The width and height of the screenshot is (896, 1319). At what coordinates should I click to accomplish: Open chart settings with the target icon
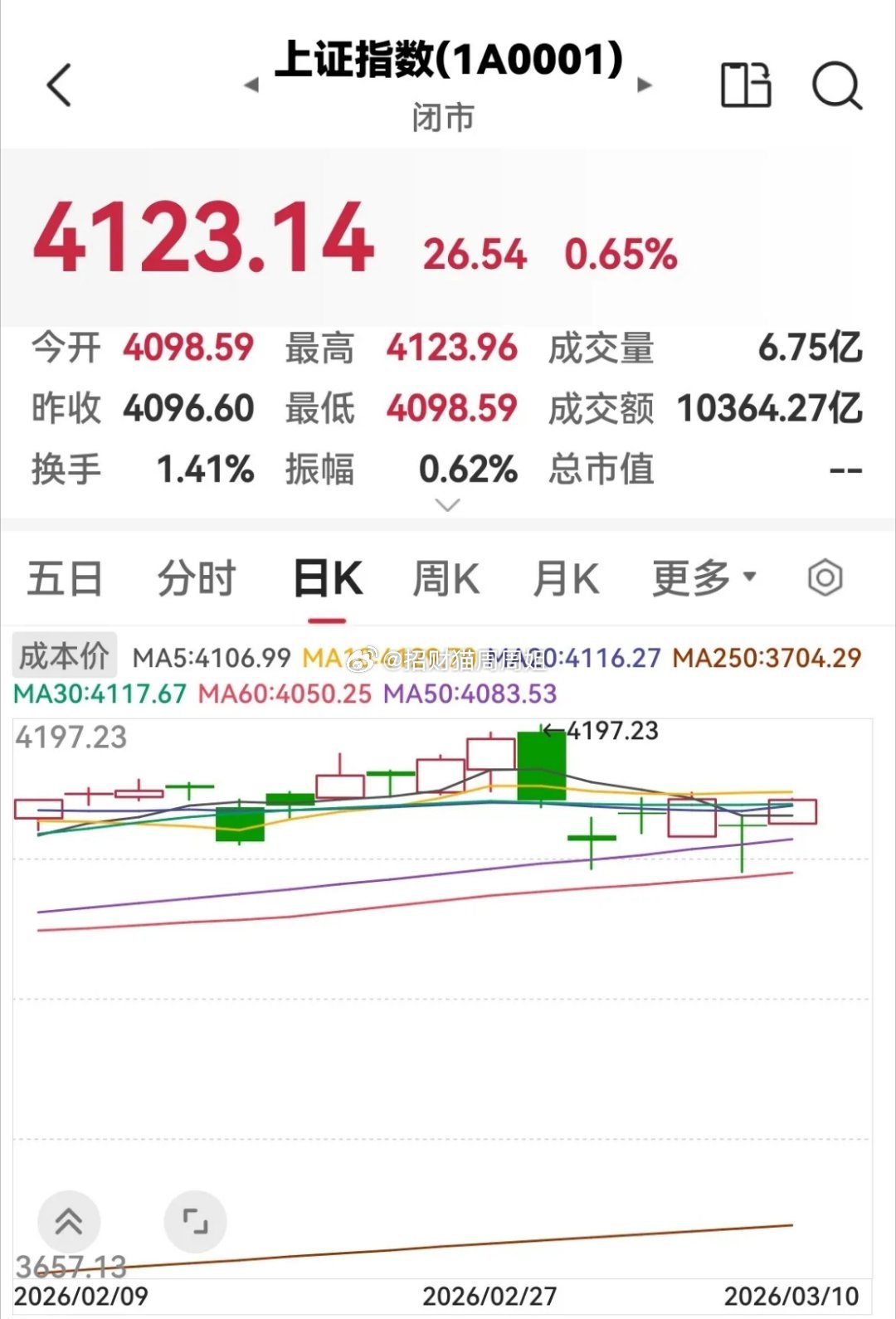[824, 578]
